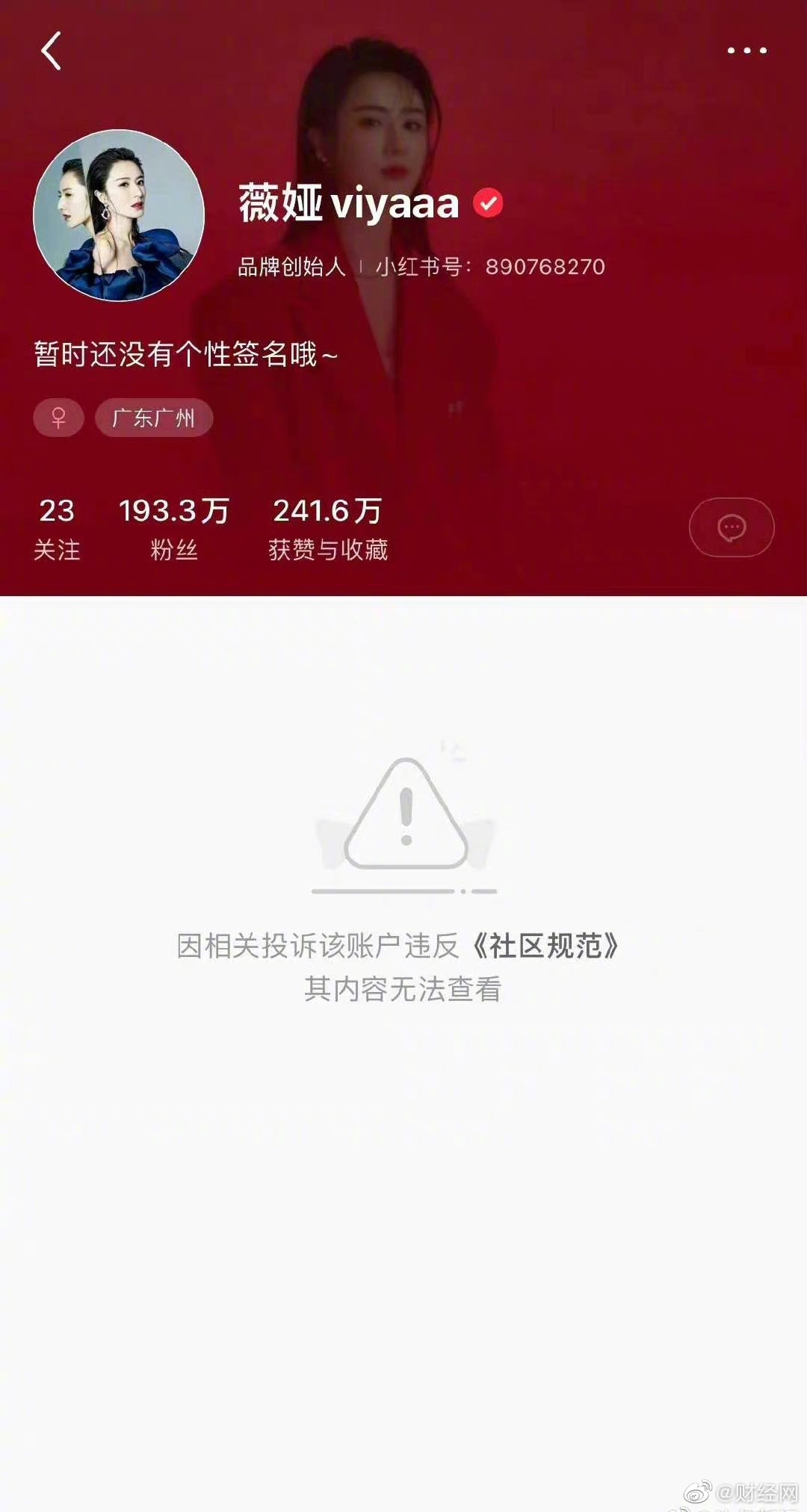
Task: Open 获赞与收藏 likes and saves stats
Action: click(x=327, y=528)
